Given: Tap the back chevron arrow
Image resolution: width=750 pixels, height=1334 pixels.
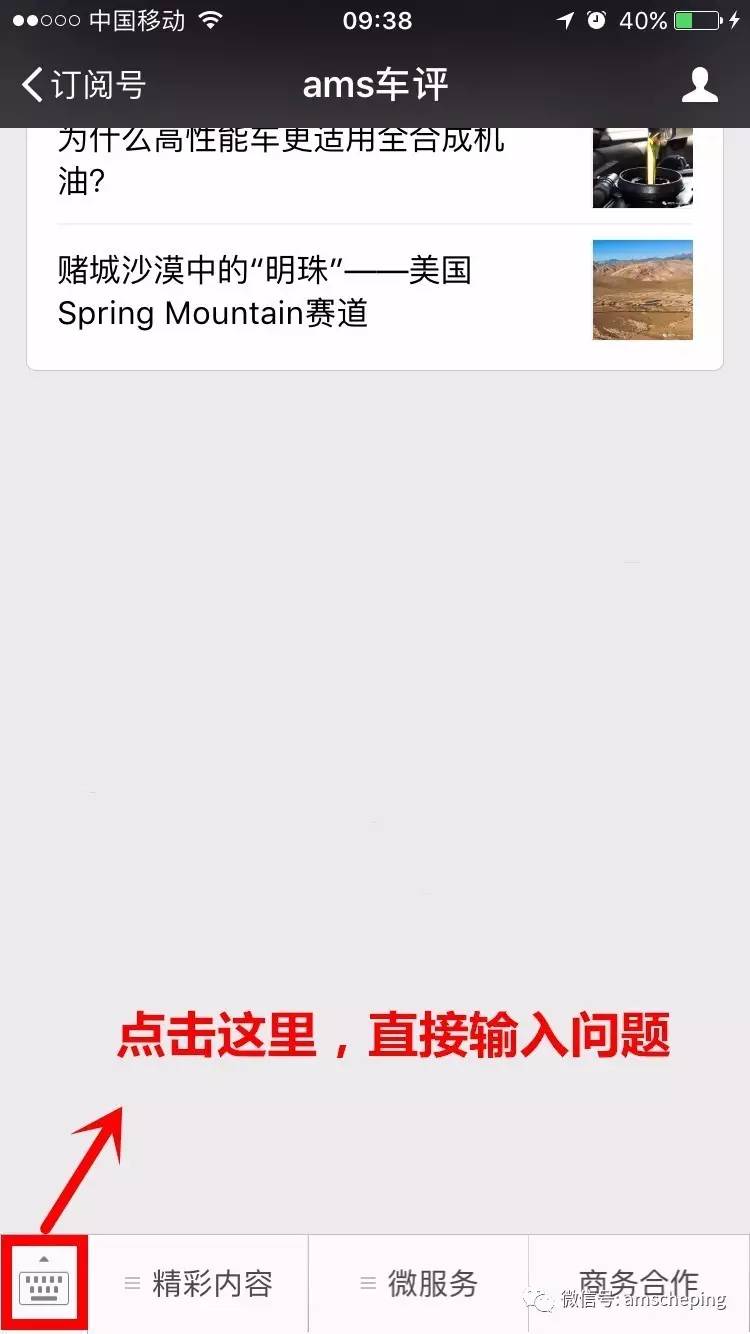Looking at the screenshot, I should click(28, 85).
